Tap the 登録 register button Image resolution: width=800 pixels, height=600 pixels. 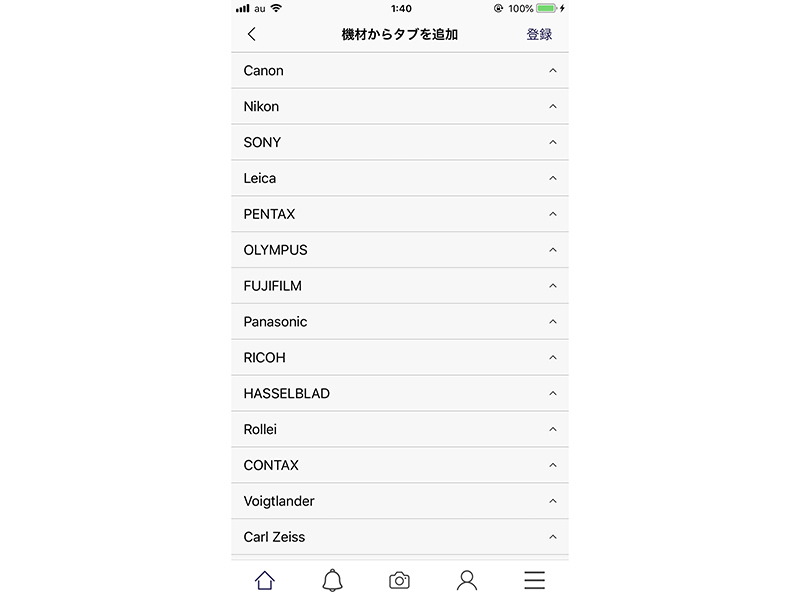click(539, 34)
